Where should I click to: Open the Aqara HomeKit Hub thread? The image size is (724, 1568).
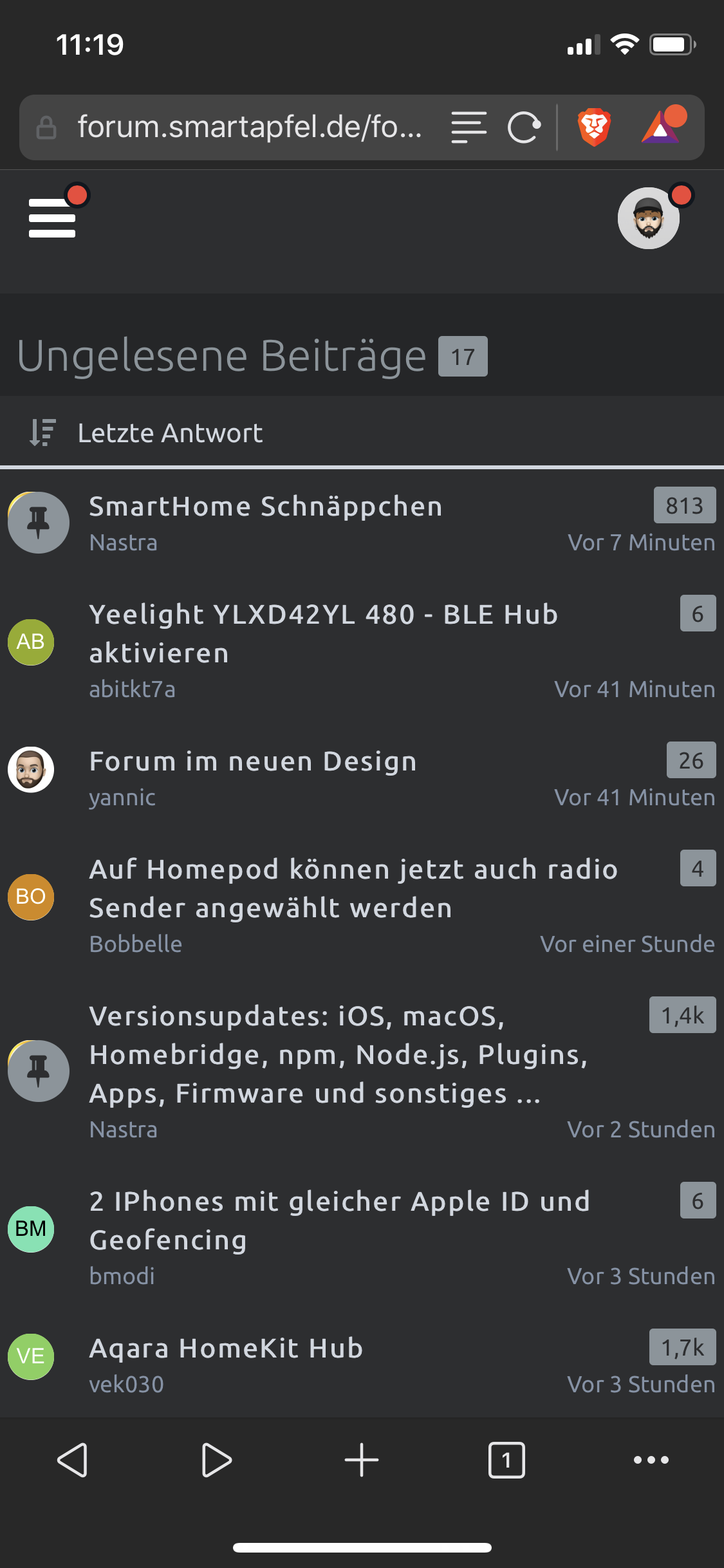[x=226, y=1349]
